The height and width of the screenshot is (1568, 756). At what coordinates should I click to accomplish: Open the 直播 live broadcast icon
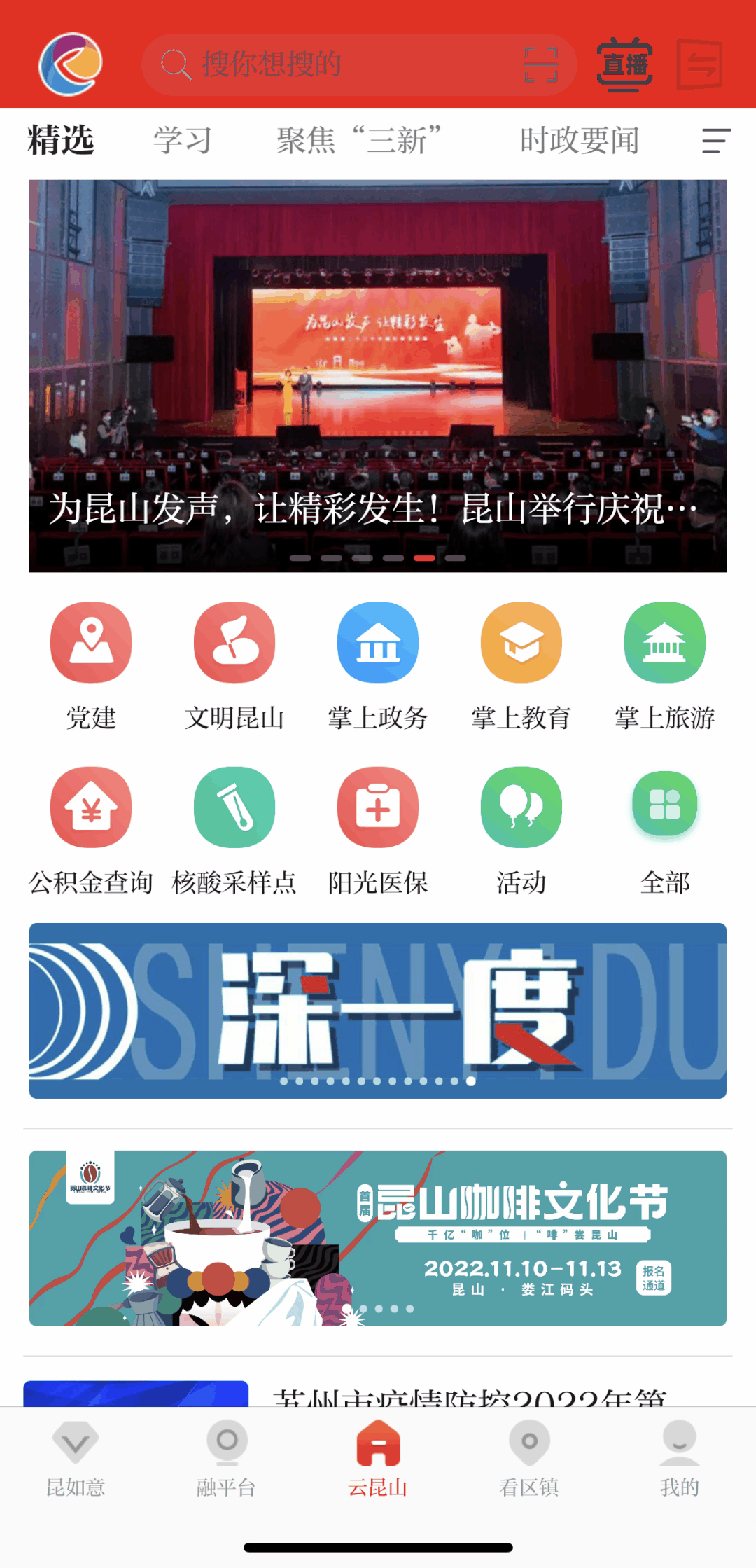pyautogui.click(x=624, y=64)
